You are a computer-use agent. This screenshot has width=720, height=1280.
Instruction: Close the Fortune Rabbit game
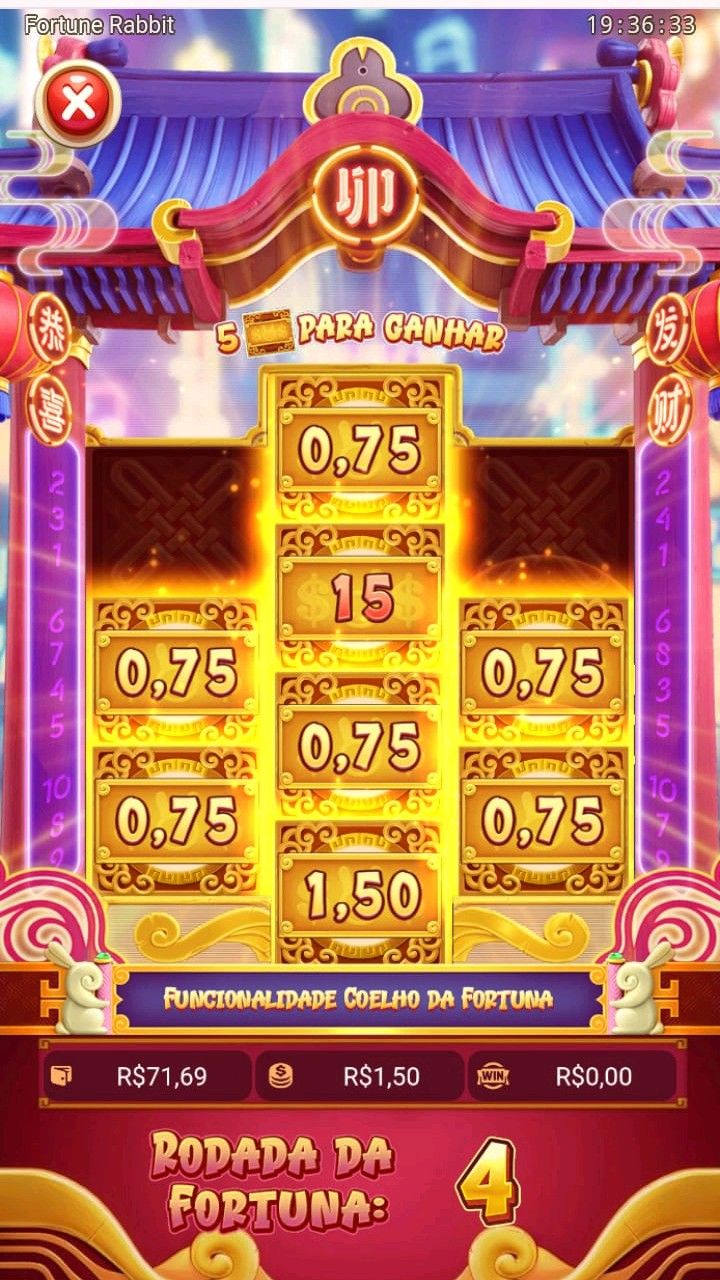click(78, 102)
